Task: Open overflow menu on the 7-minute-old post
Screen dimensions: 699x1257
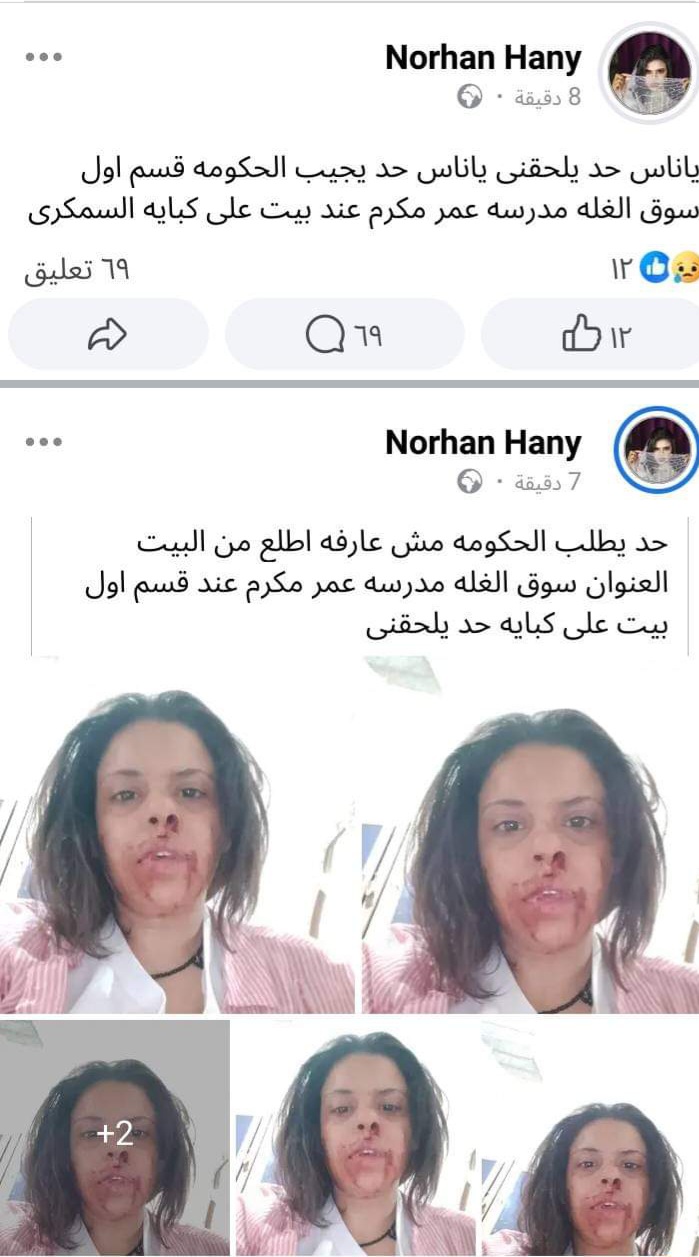Action: [x=44, y=441]
